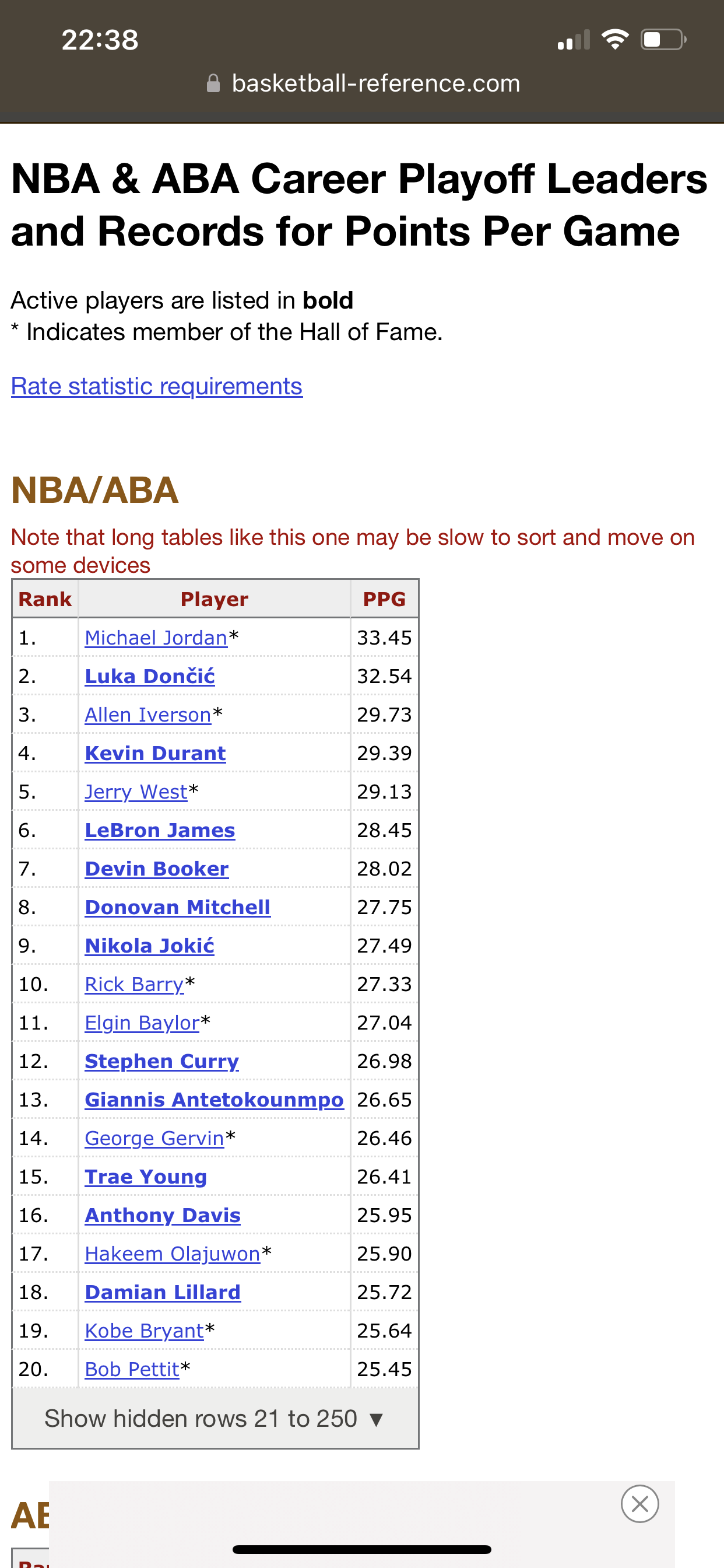This screenshot has width=724, height=1568.
Task: Open the Rate statistic requirements link
Action: [156, 386]
